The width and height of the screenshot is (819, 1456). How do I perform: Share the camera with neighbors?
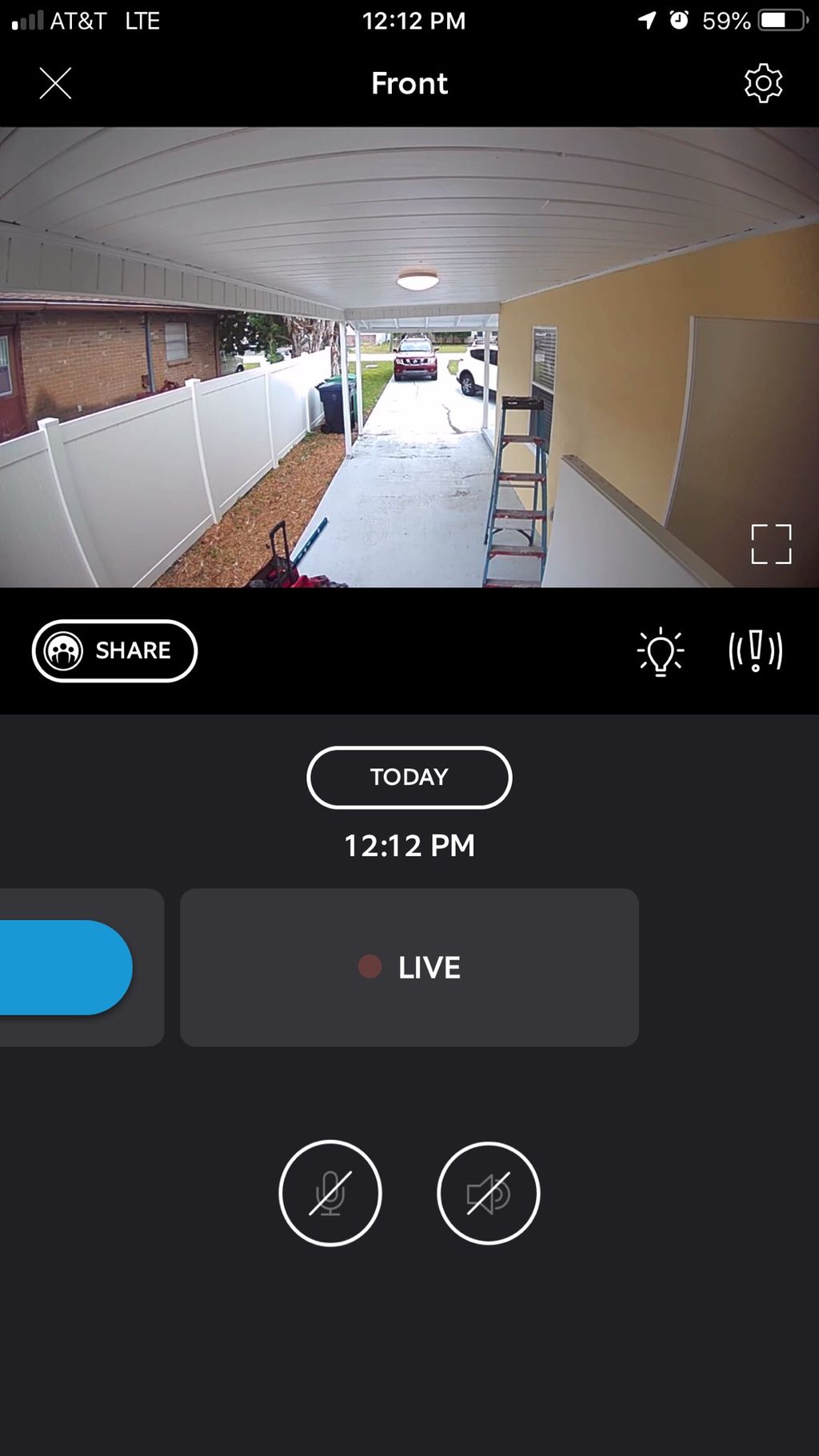tap(114, 650)
